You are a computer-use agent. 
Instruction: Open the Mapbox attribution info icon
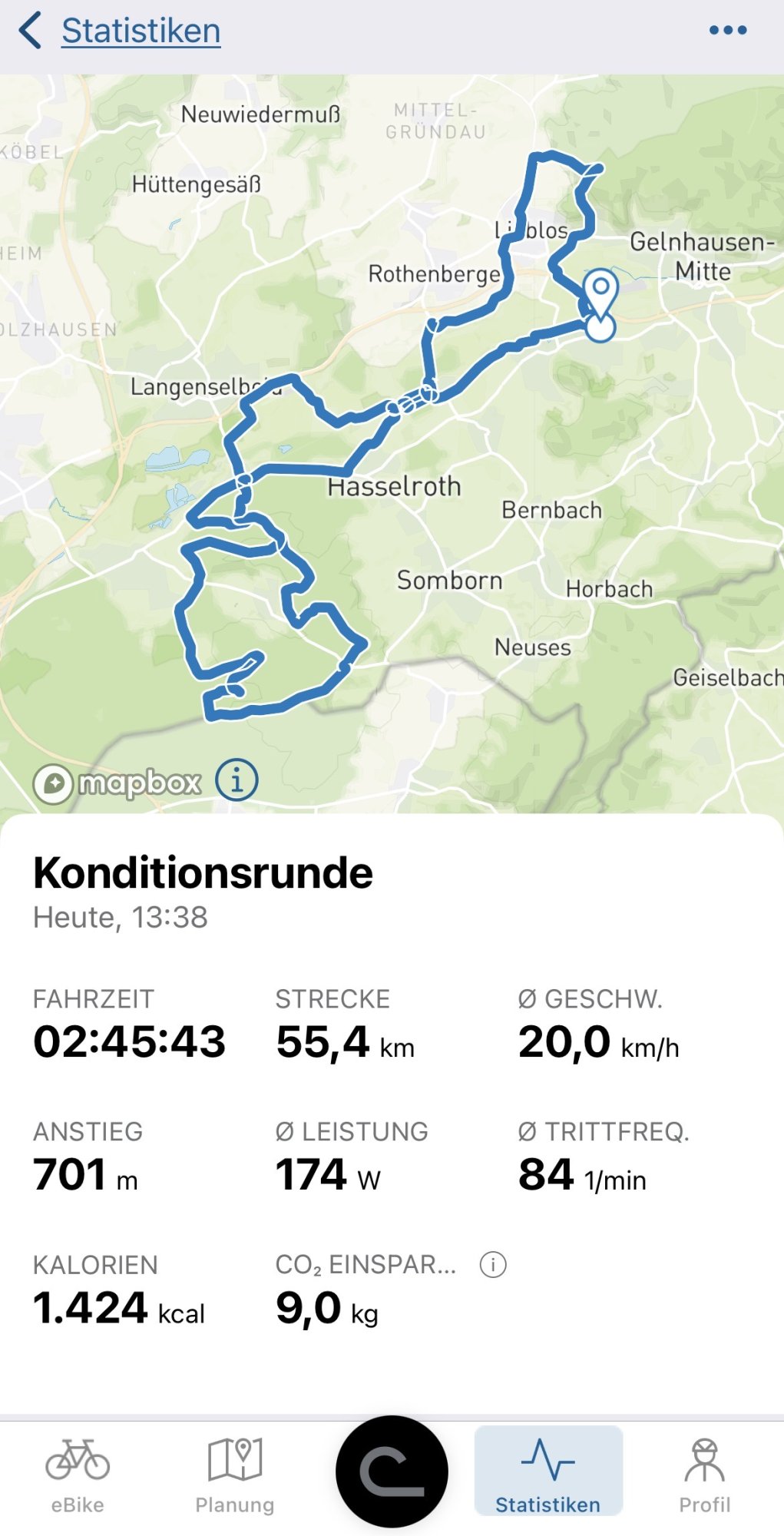click(x=237, y=780)
